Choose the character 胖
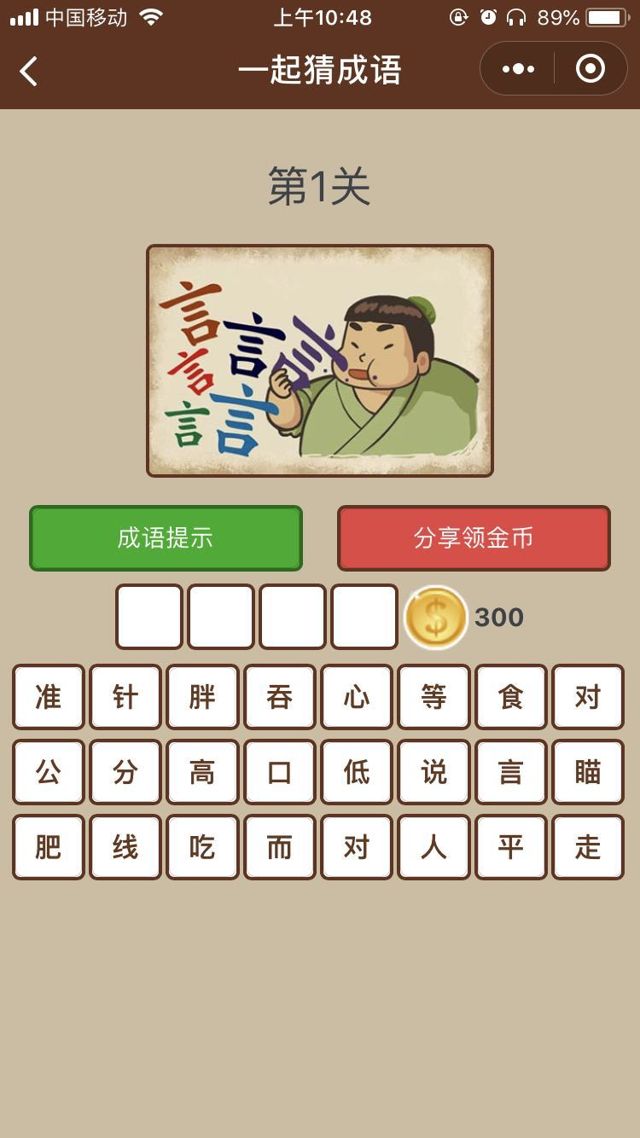This screenshot has width=640, height=1138. click(x=202, y=697)
